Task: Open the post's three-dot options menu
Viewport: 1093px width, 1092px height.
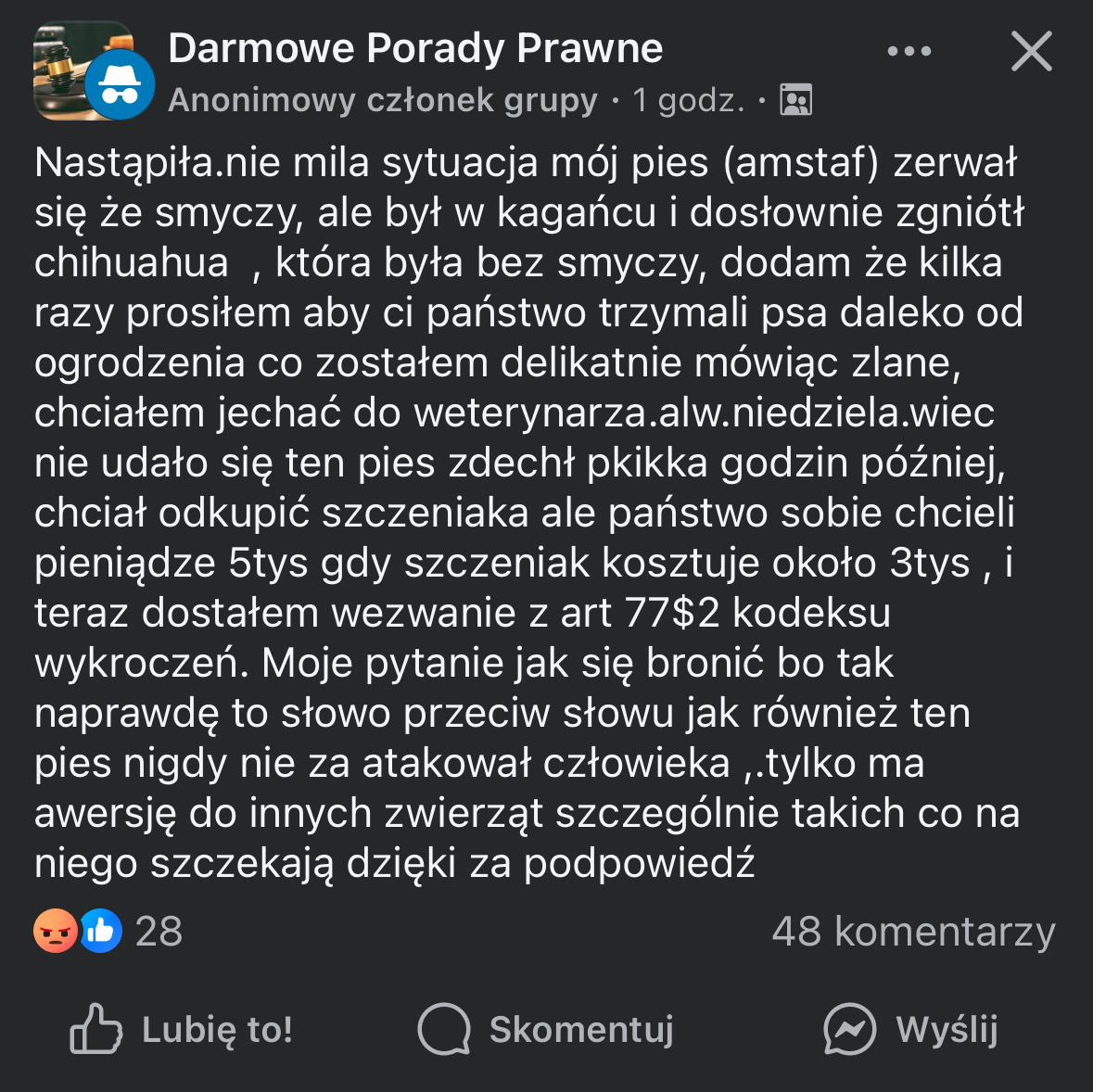Action: click(909, 52)
